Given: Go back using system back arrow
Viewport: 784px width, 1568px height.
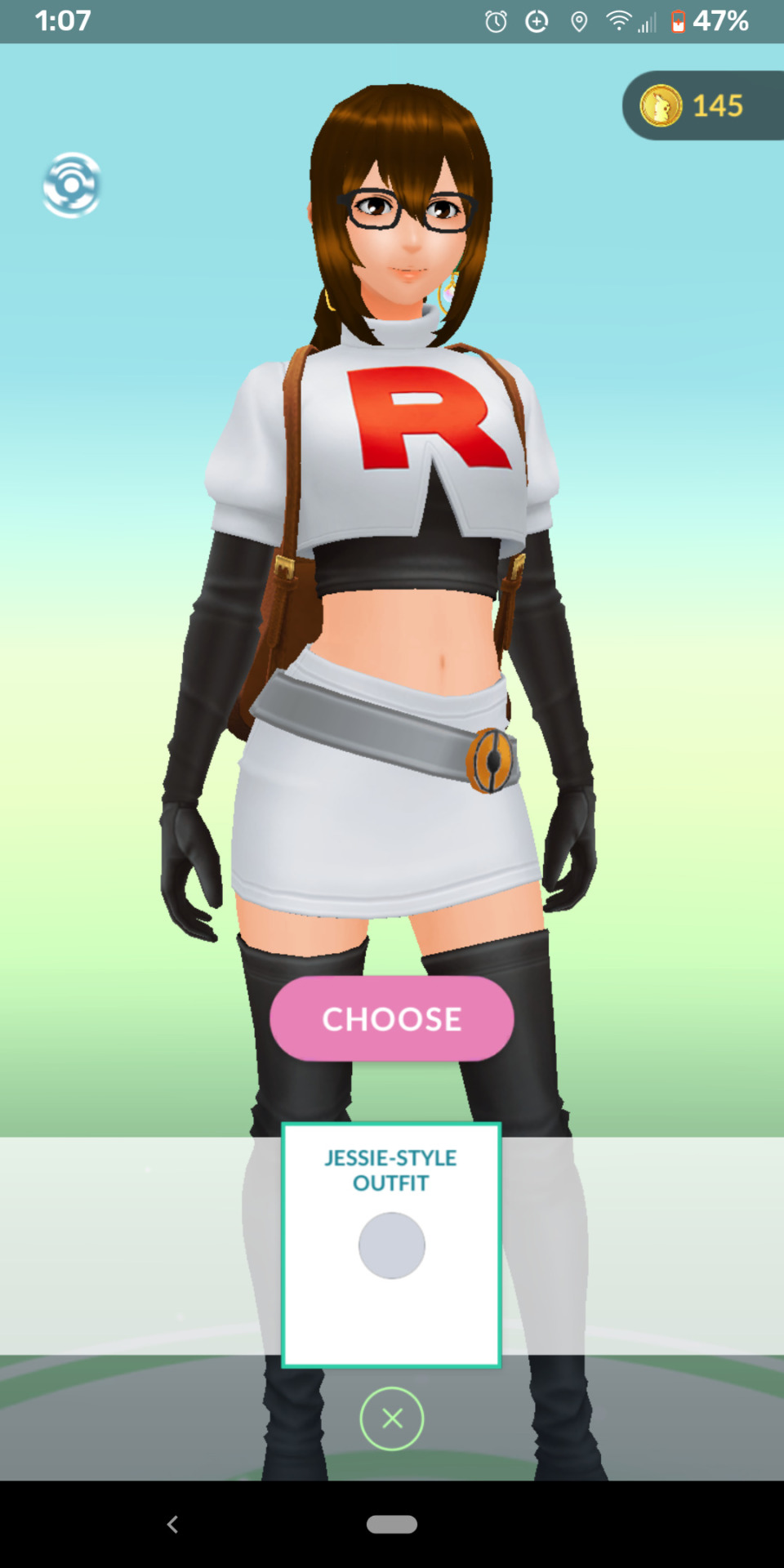Looking at the screenshot, I should click(x=172, y=1524).
